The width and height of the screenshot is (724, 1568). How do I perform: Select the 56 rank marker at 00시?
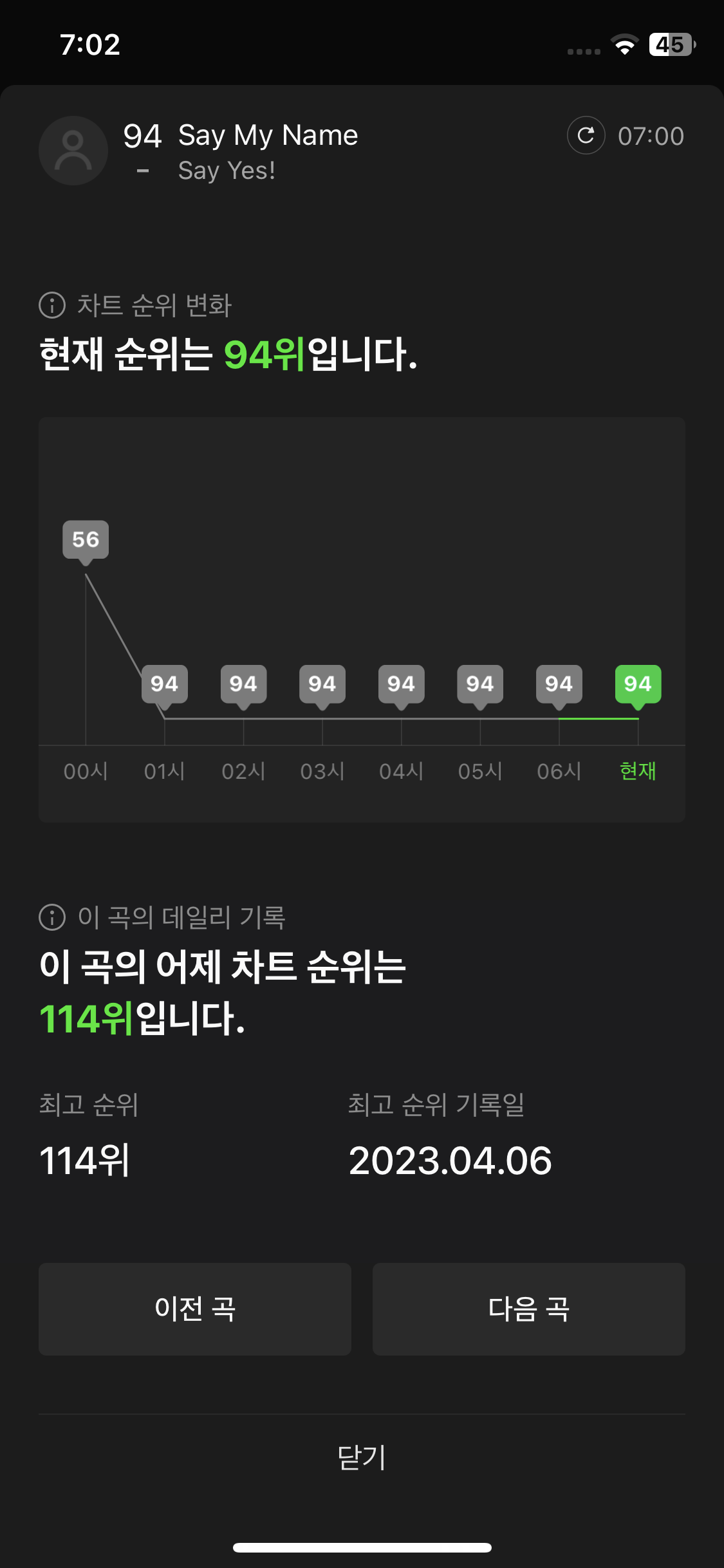pyautogui.click(x=86, y=541)
